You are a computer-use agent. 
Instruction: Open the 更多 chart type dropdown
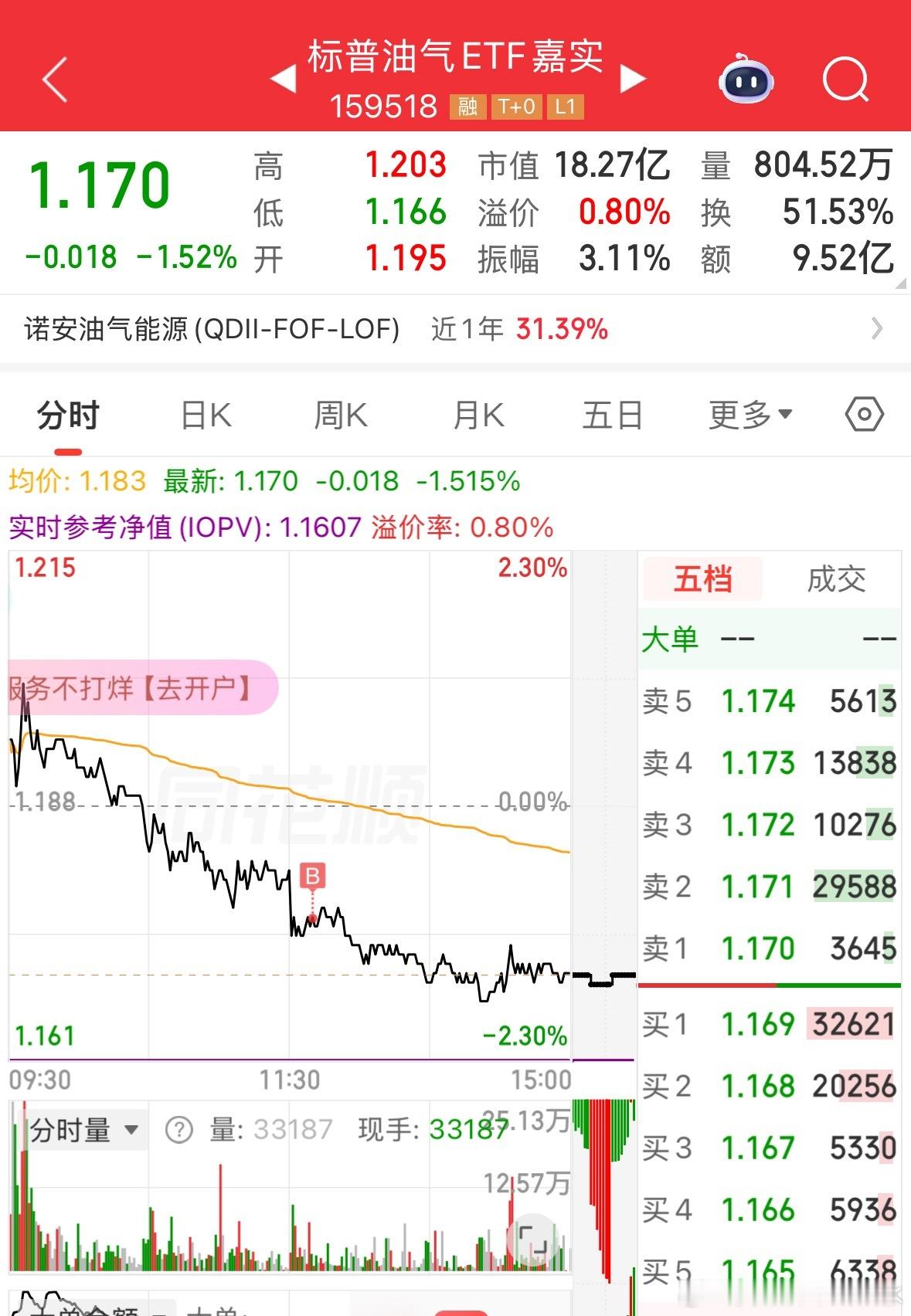click(x=750, y=414)
